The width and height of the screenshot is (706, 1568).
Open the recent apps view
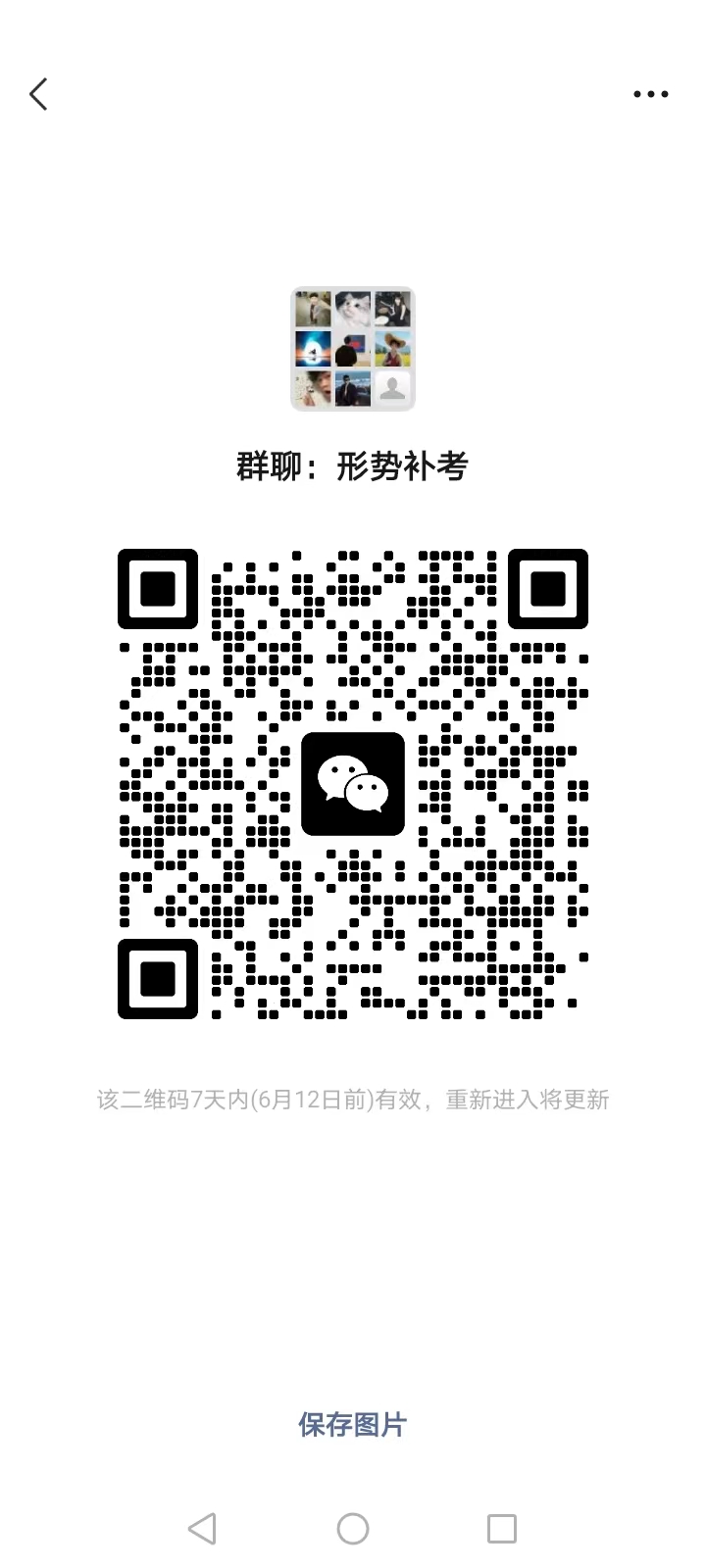click(502, 1528)
